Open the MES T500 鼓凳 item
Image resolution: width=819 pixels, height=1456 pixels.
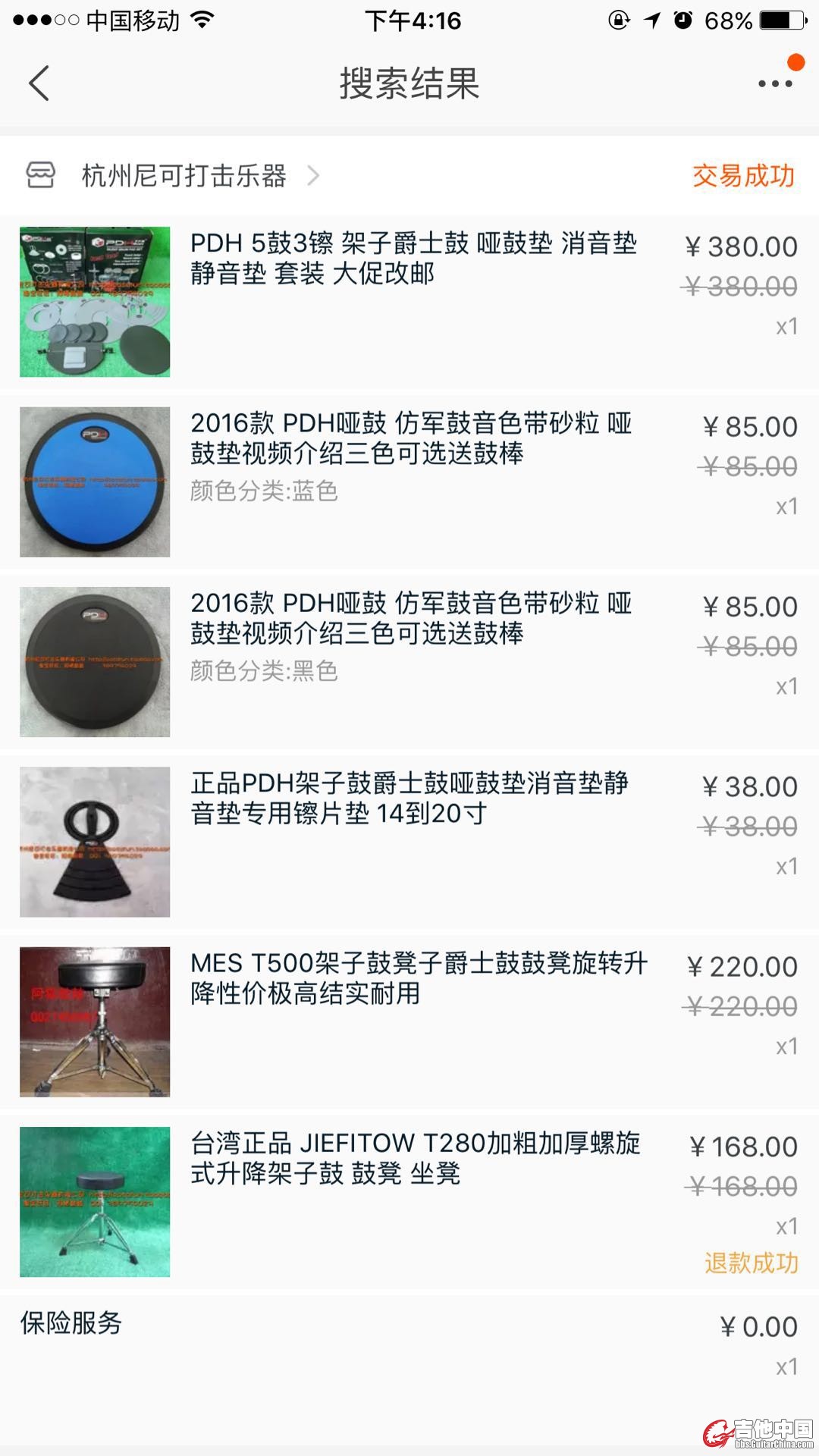(419, 978)
